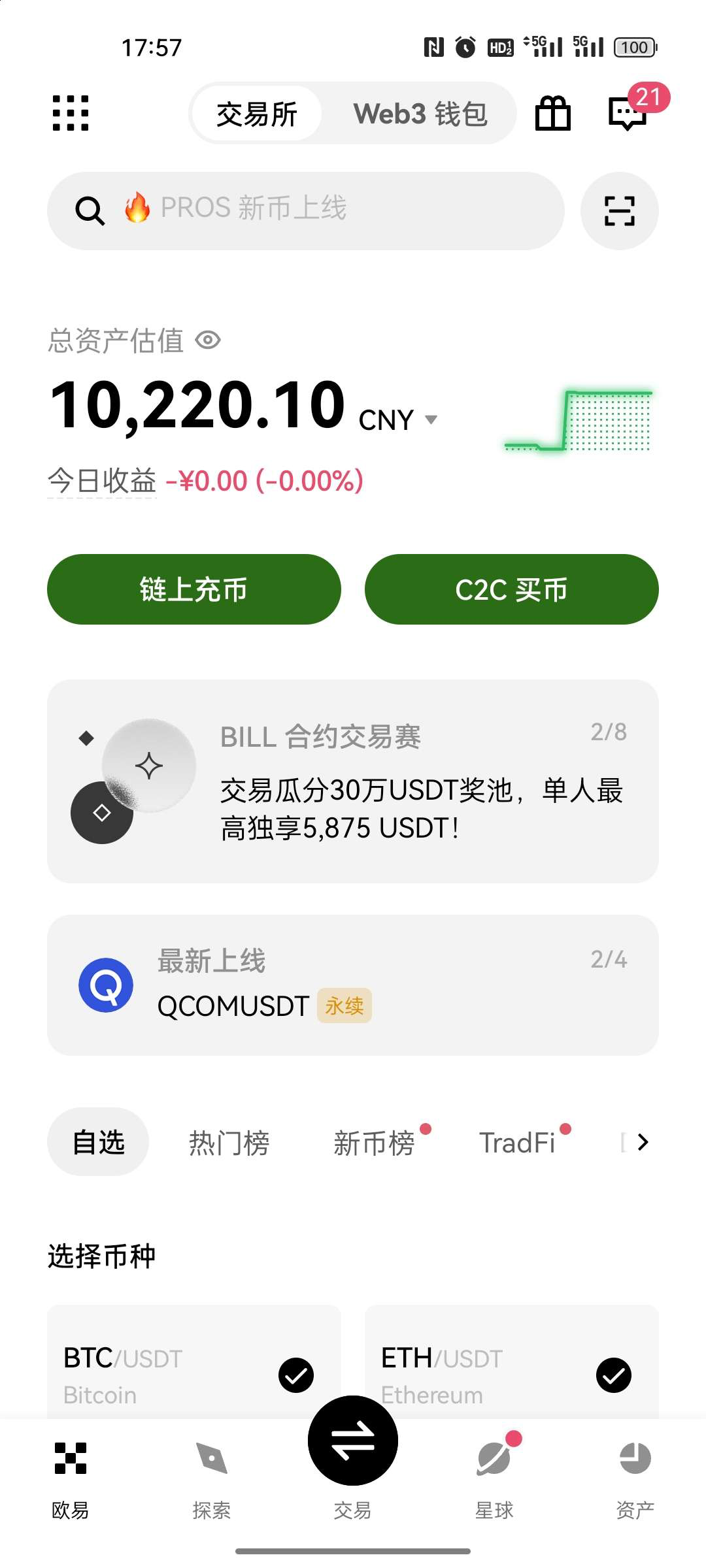This screenshot has height=1568, width=706.
Task: Go to 资产 tab
Action: [635, 1480]
